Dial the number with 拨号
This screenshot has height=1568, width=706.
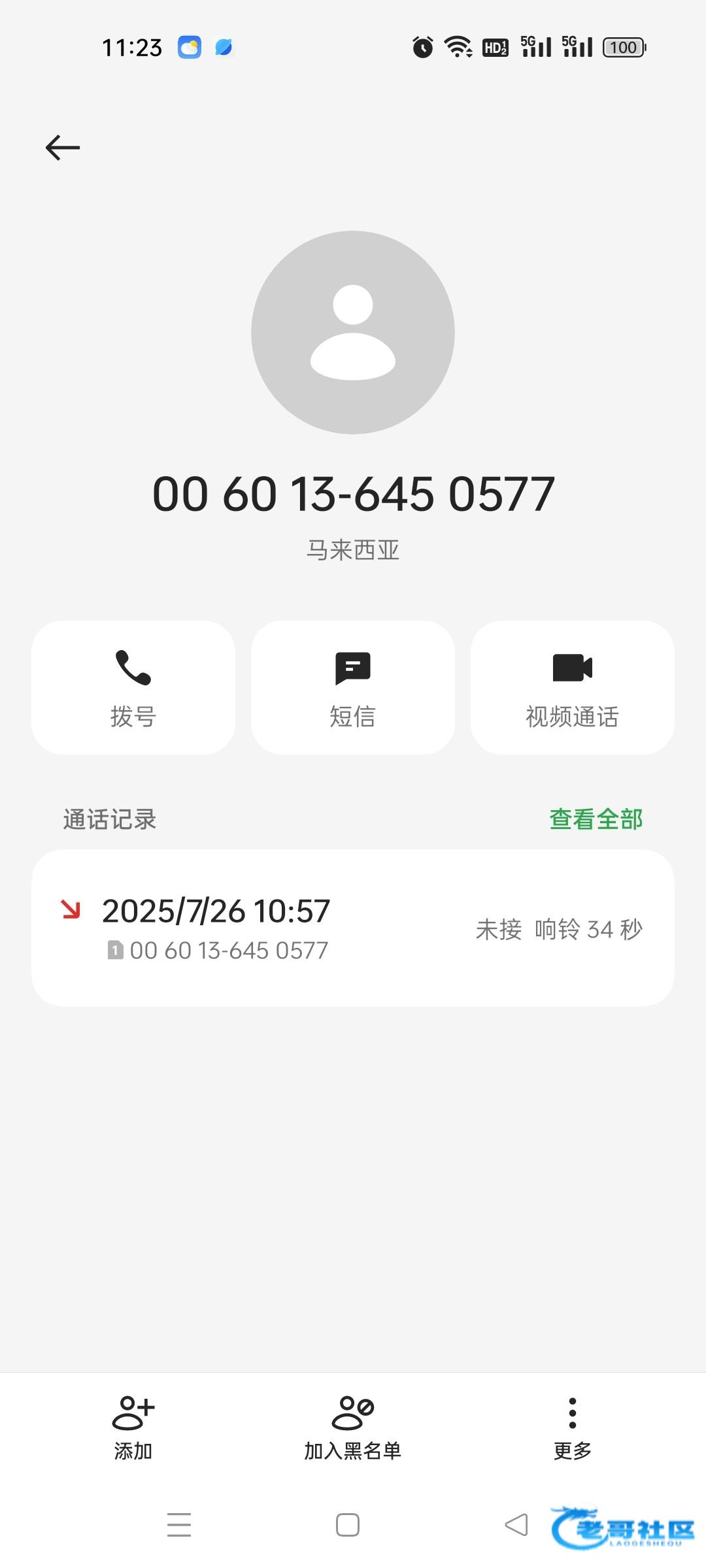(x=133, y=687)
